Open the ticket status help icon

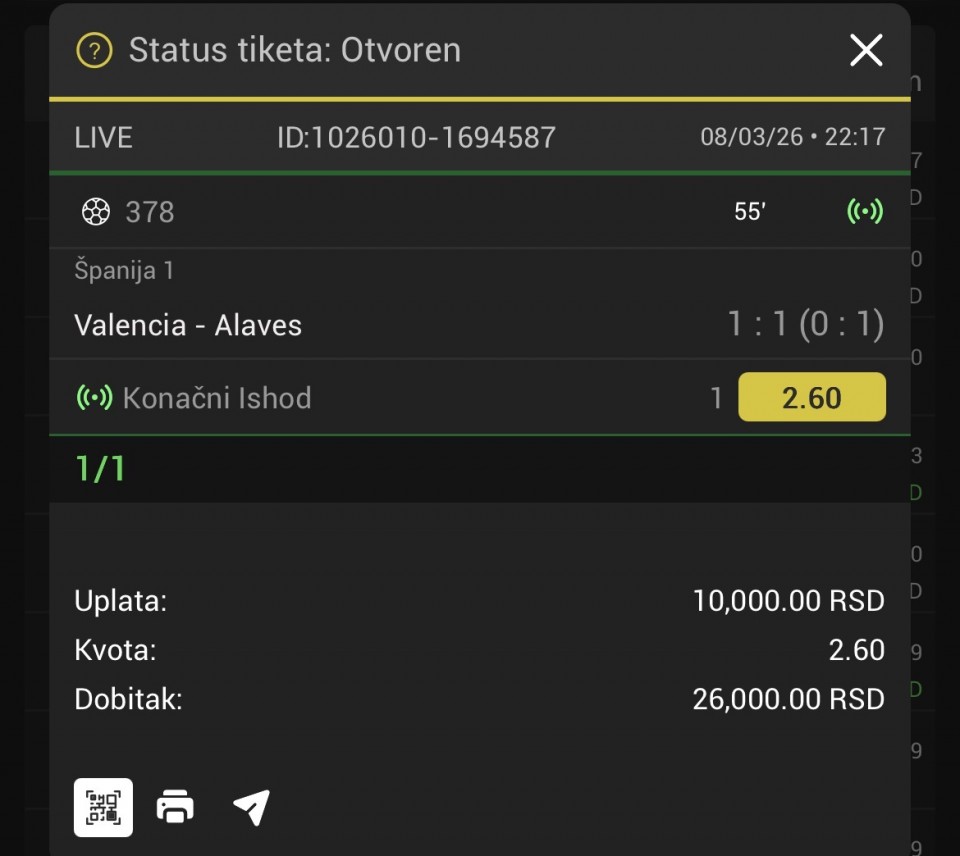(x=94, y=50)
